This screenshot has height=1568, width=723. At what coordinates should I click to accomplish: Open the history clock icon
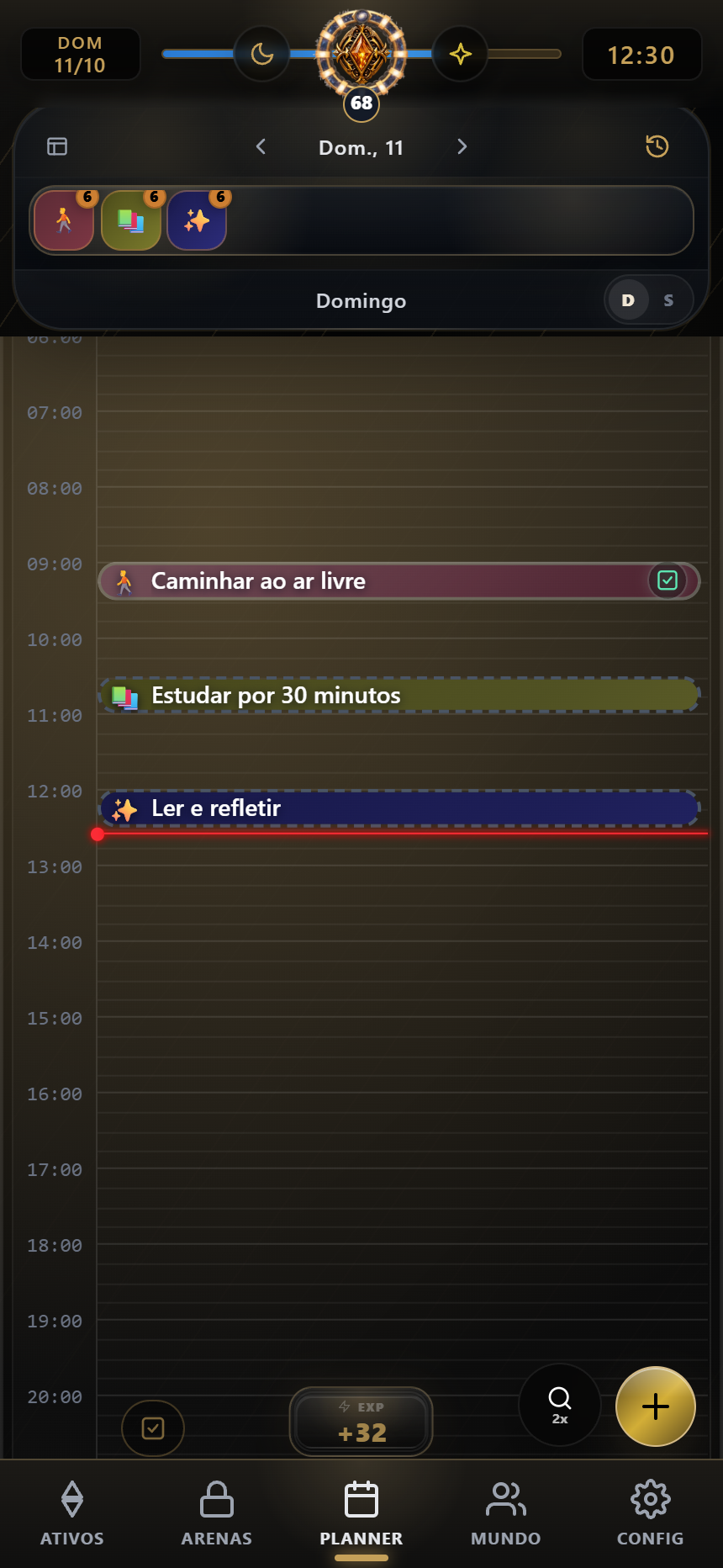[657, 146]
